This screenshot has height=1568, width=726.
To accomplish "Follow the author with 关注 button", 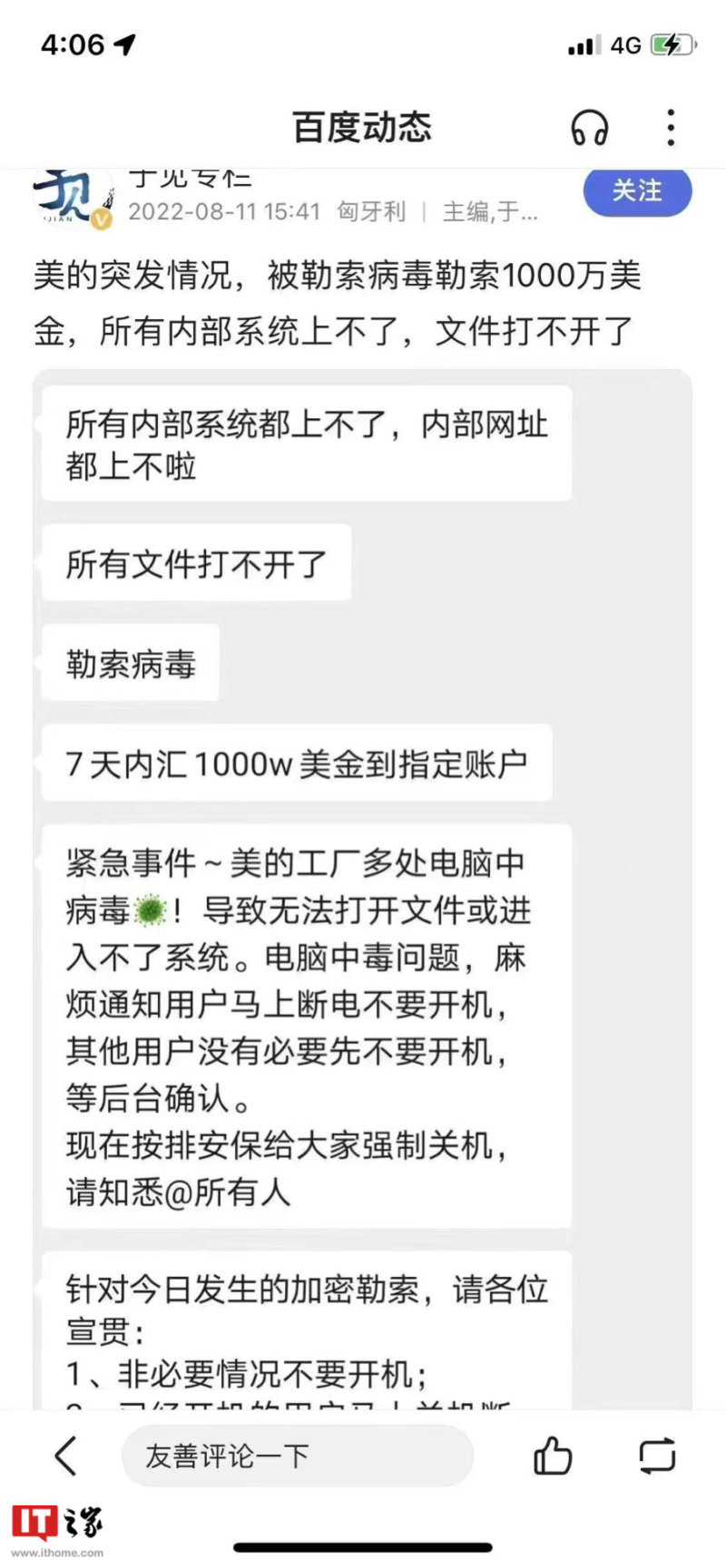I will point(637,191).
